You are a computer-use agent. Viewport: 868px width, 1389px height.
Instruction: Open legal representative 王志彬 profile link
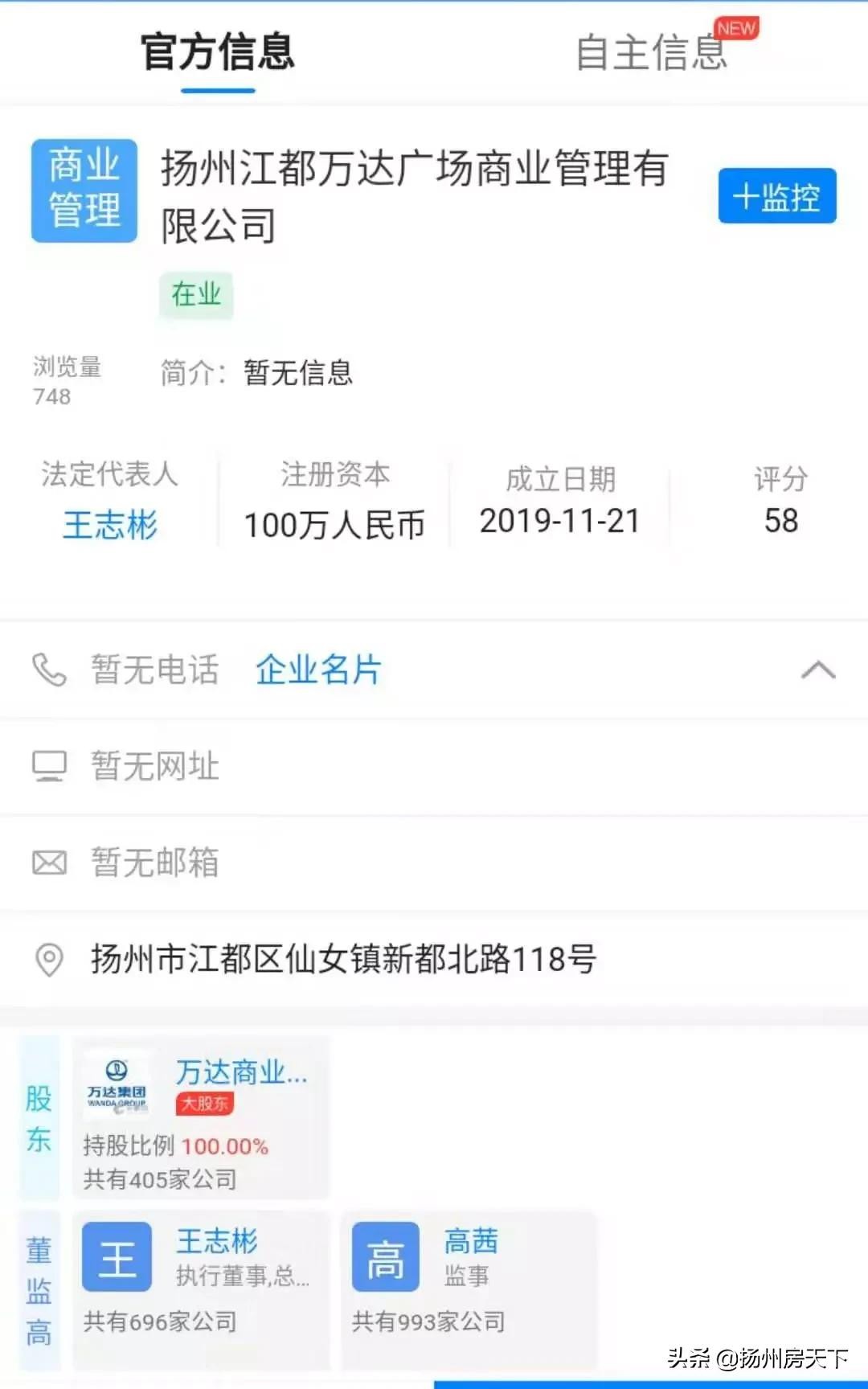(x=110, y=526)
